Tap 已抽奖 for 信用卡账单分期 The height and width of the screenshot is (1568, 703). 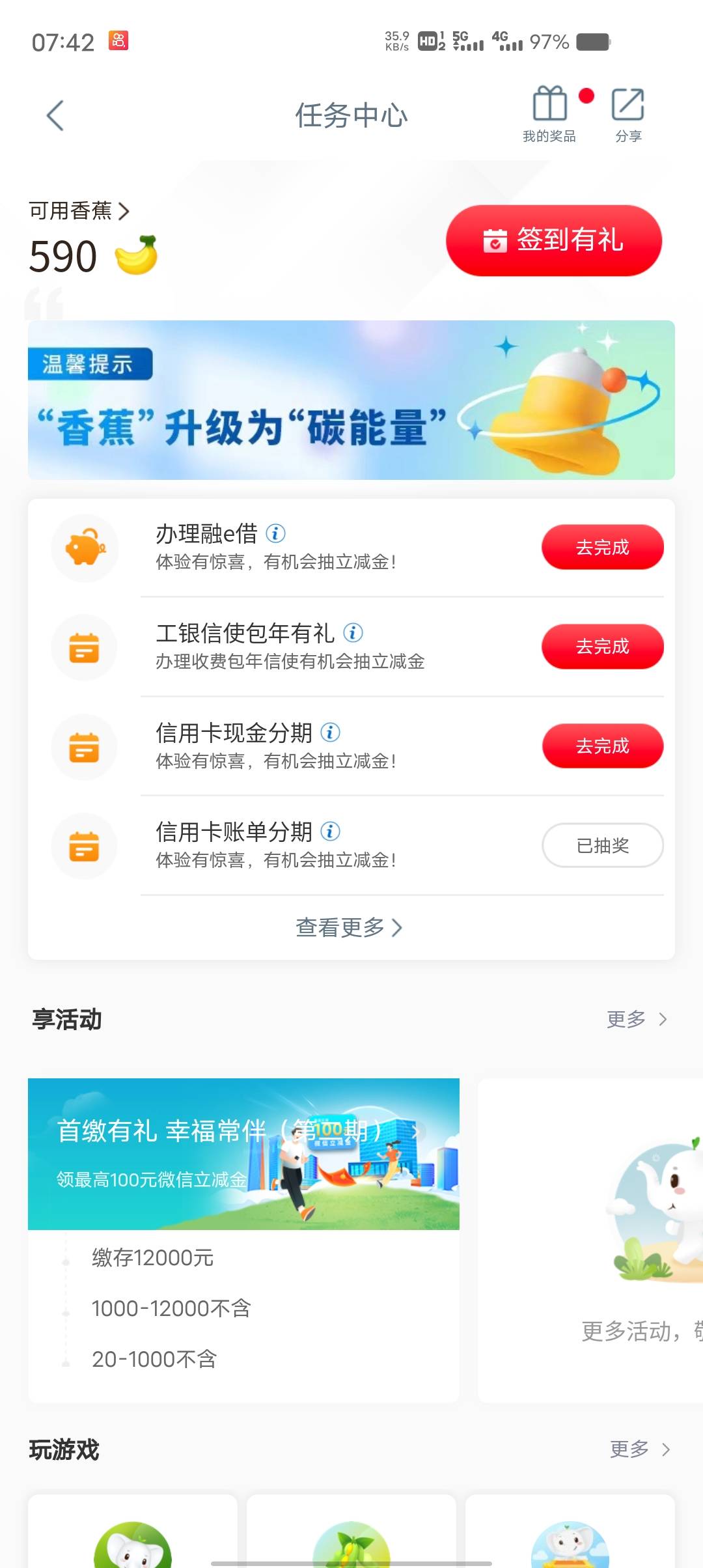click(x=602, y=845)
